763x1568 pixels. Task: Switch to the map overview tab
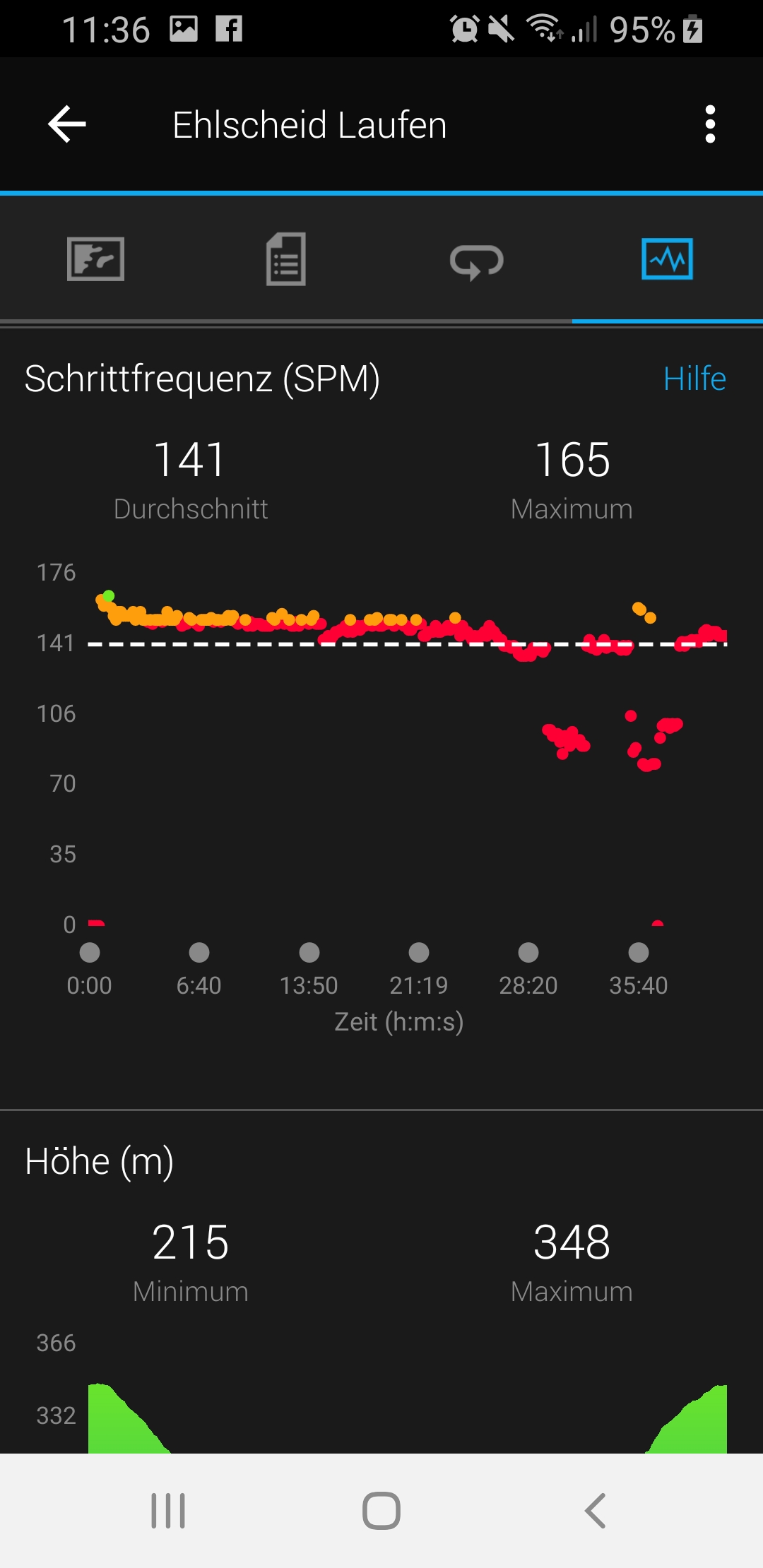[95, 259]
